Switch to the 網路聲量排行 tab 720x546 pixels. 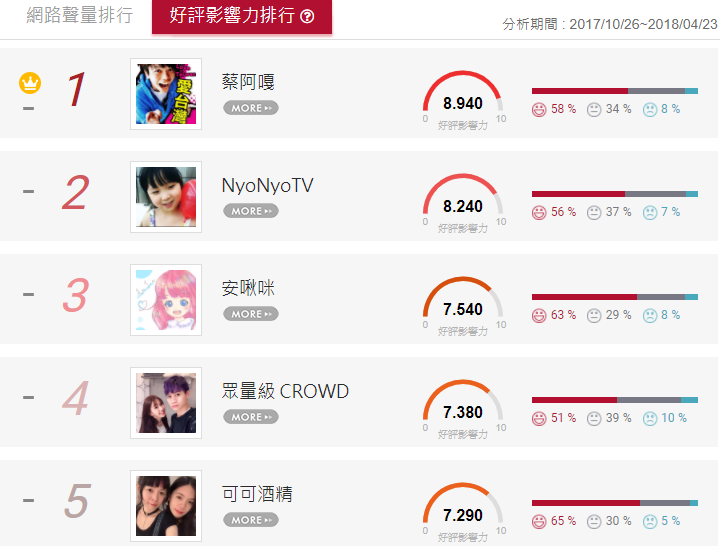[x=79, y=17]
